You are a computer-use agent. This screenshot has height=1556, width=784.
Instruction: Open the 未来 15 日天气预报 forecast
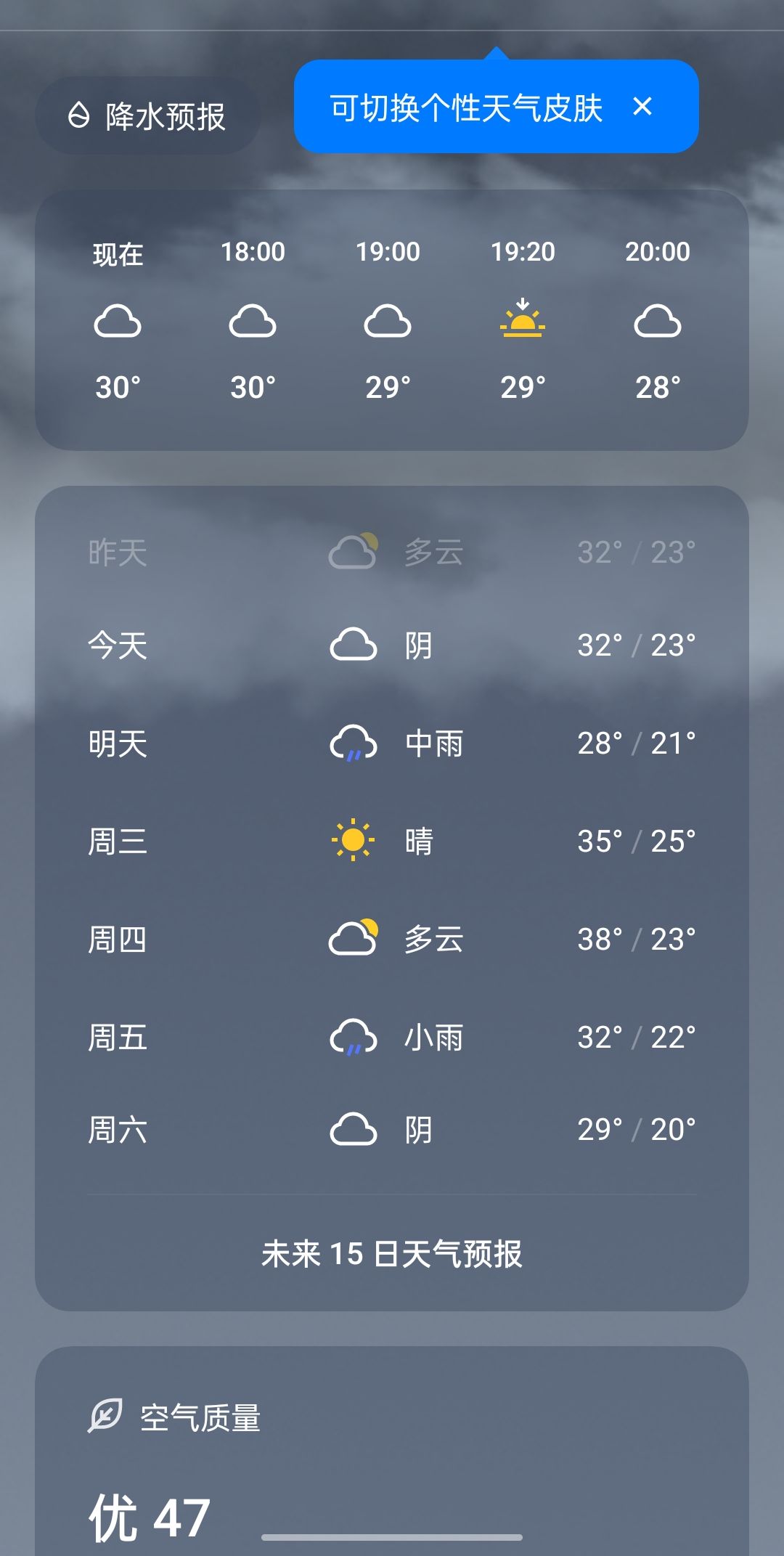(392, 1254)
